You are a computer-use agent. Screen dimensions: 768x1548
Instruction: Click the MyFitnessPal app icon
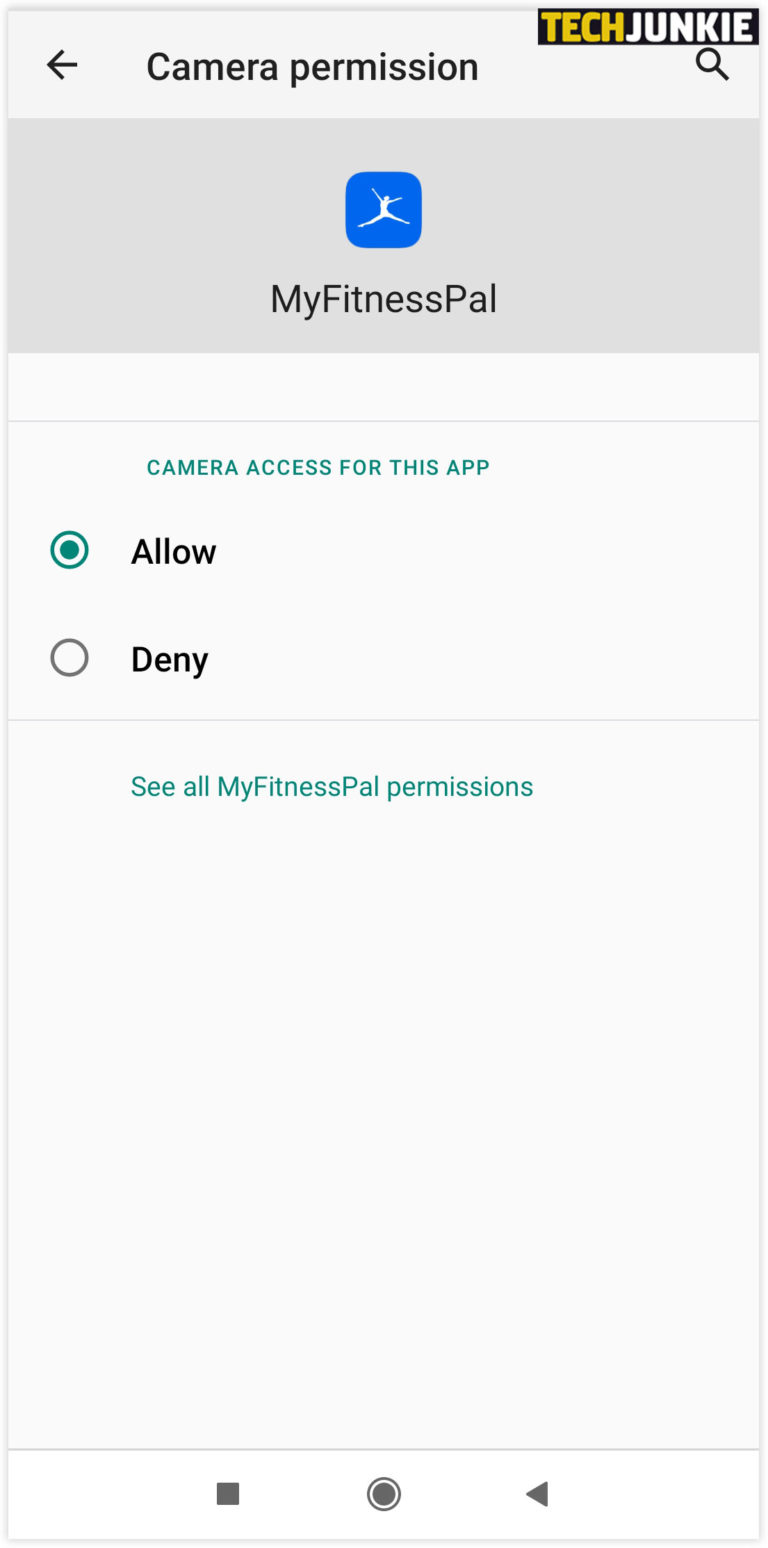point(383,210)
